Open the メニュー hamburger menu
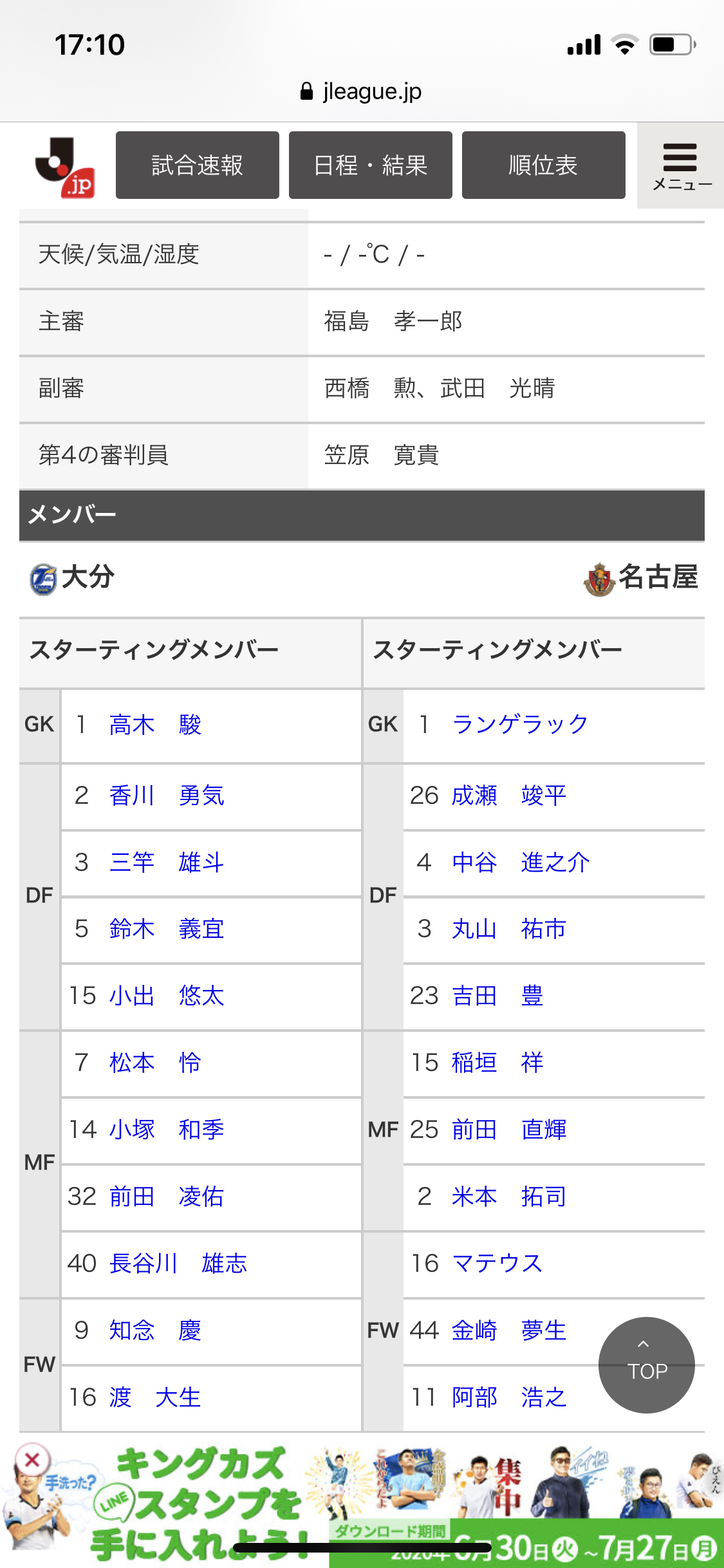724x1568 pixels. (x=681, y=166)
